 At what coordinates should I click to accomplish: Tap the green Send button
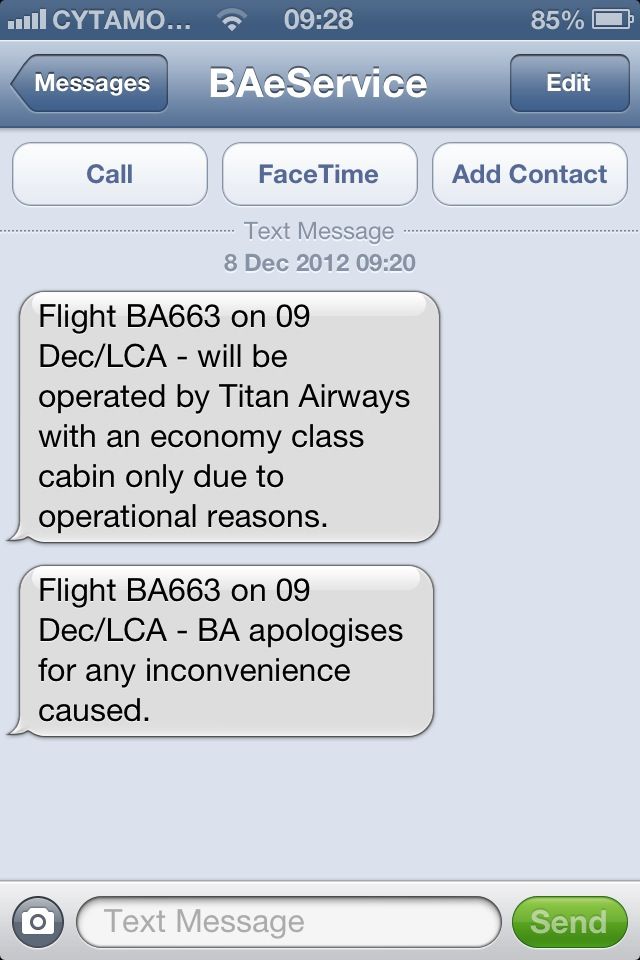pos(568,921)
